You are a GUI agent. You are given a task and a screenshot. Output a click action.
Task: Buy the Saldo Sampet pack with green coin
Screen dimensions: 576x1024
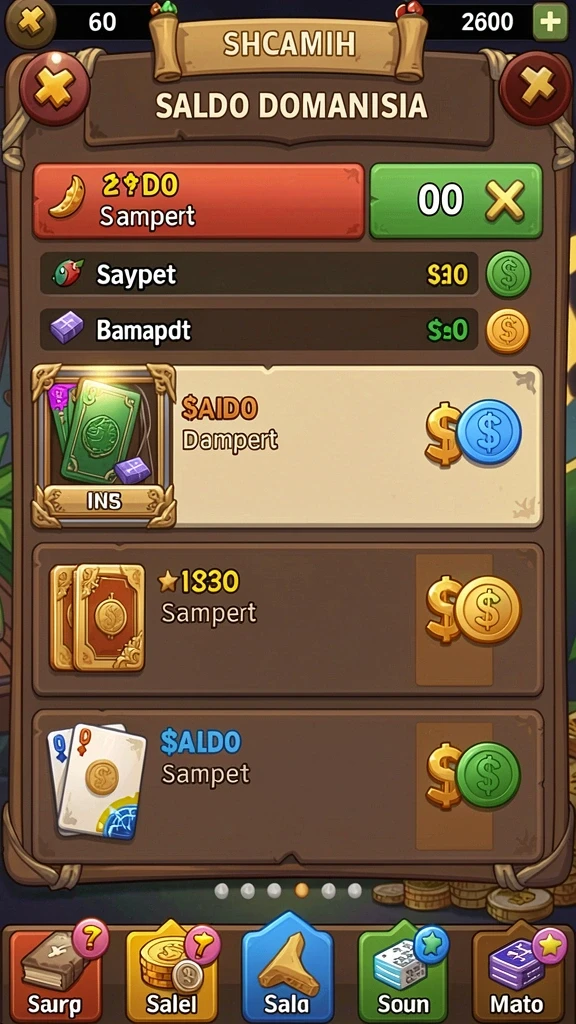[x=474, y=775]
